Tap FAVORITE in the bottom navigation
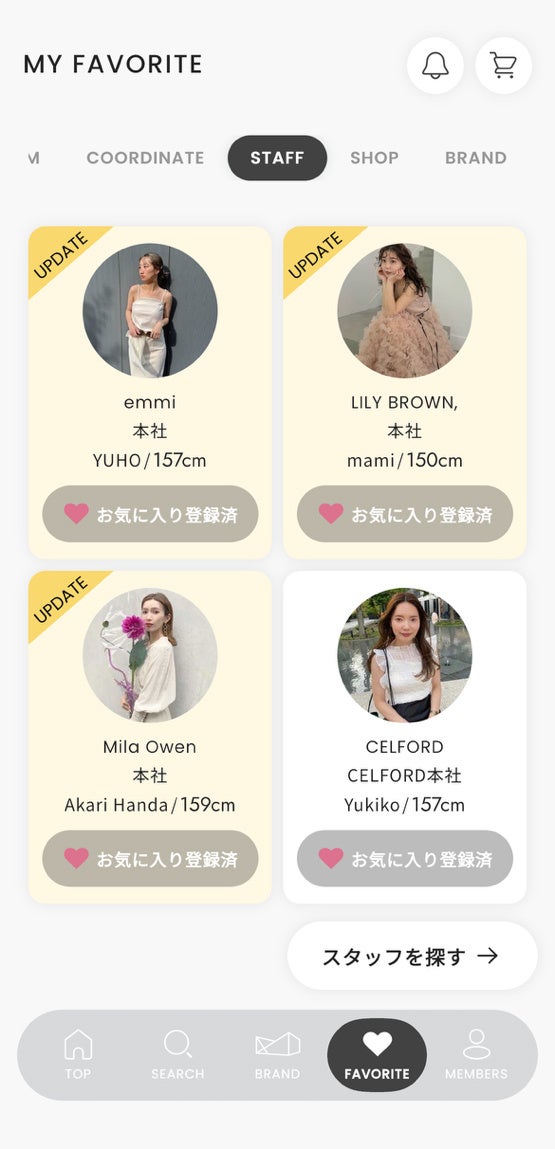This screenshot has height=1149, width=555. pos(377,1055)
